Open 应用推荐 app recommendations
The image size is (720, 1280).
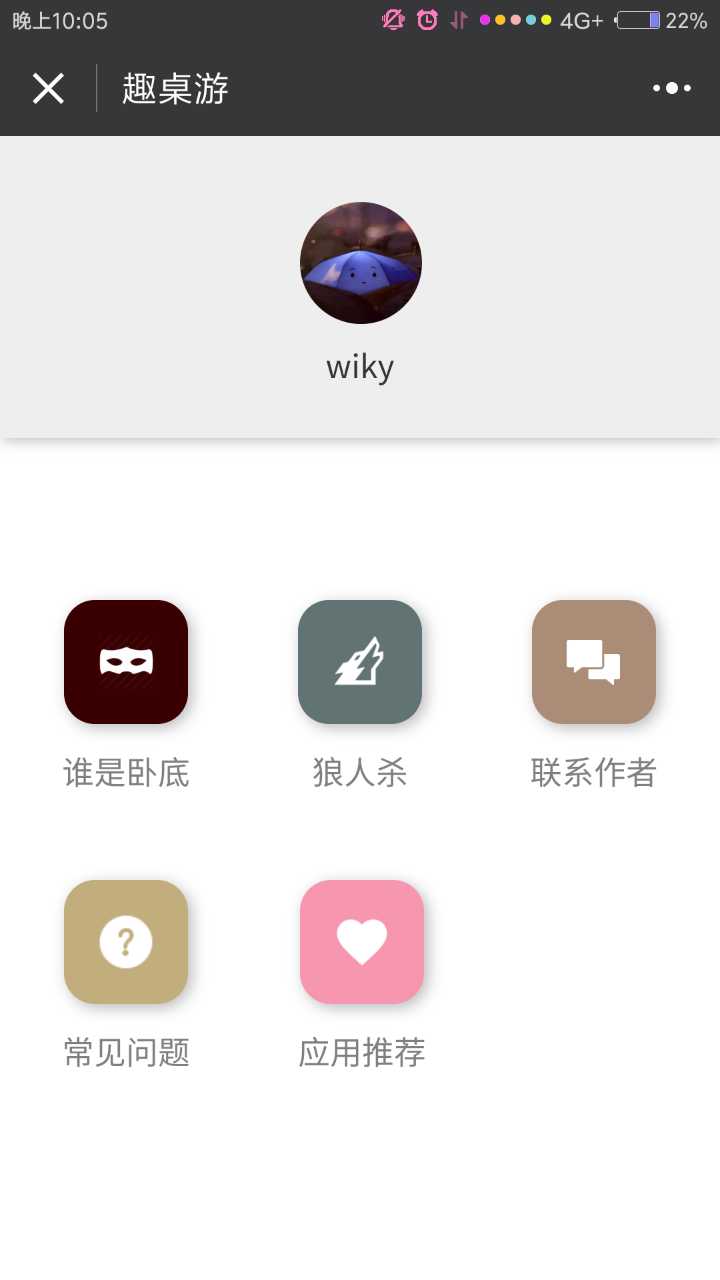pyautogui.click(x=362, y=942)
